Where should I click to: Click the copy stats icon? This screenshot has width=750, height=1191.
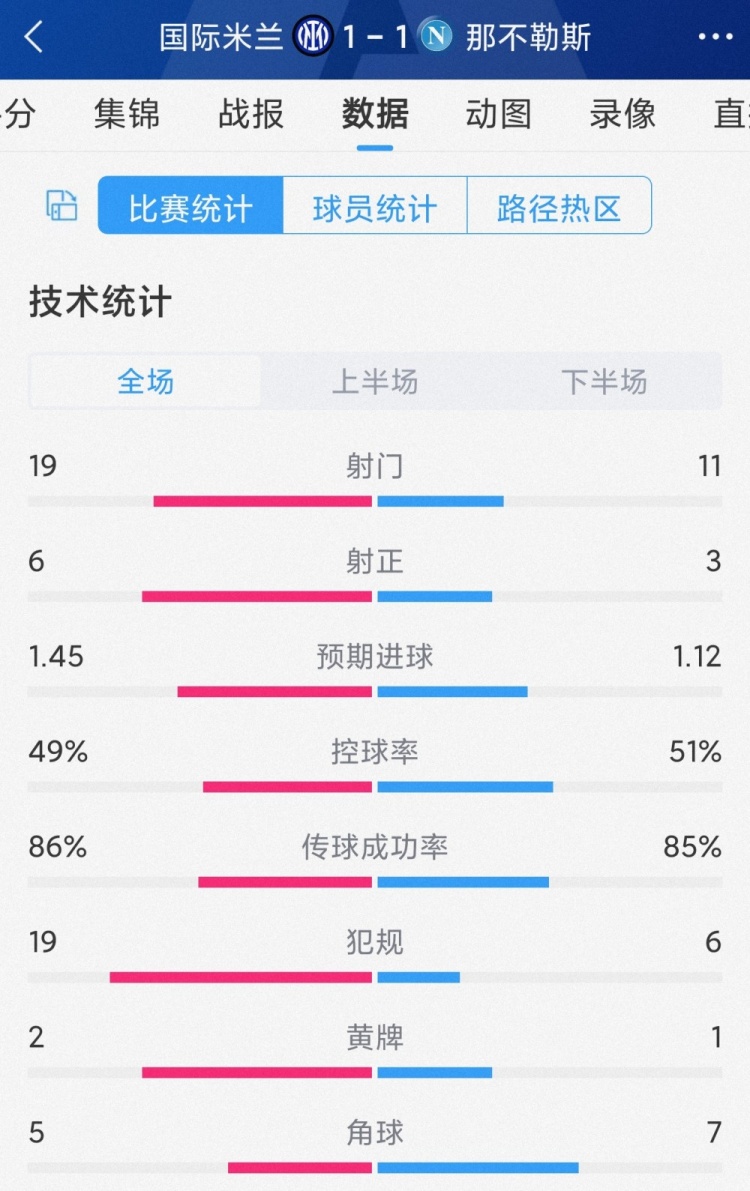click(x=61, y=204)
